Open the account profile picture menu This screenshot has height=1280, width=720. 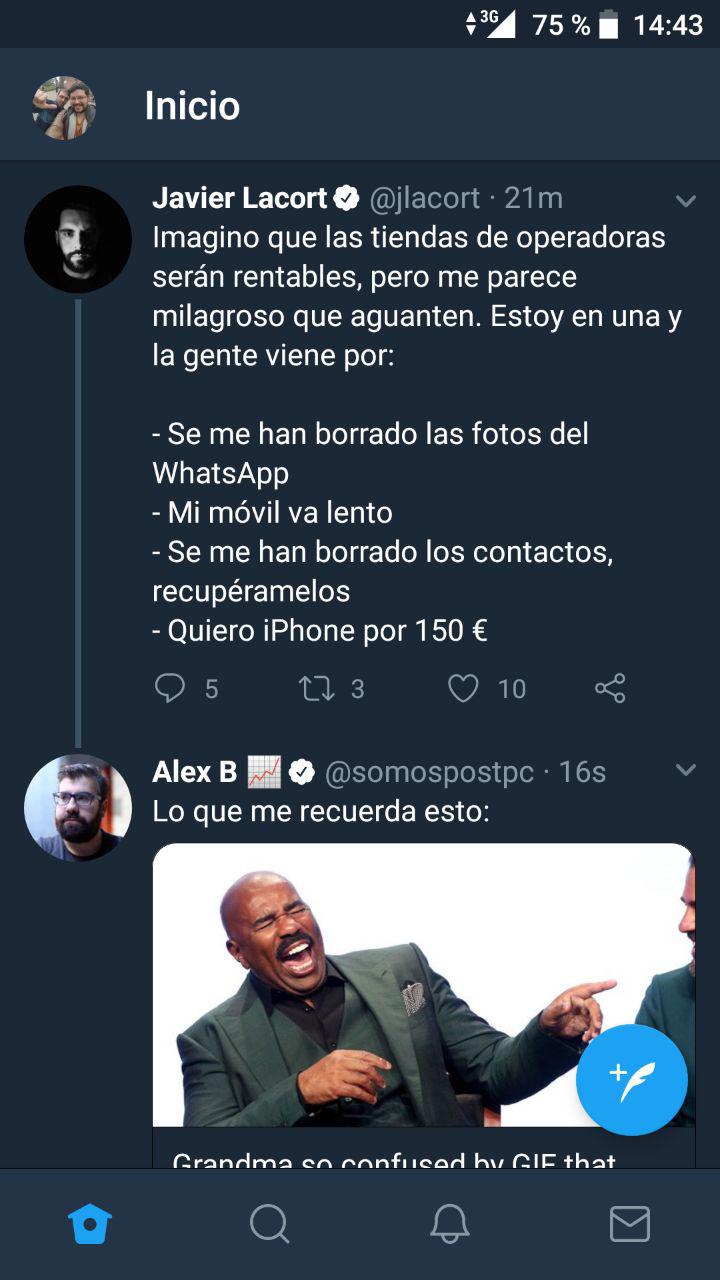tap(64, 107)
